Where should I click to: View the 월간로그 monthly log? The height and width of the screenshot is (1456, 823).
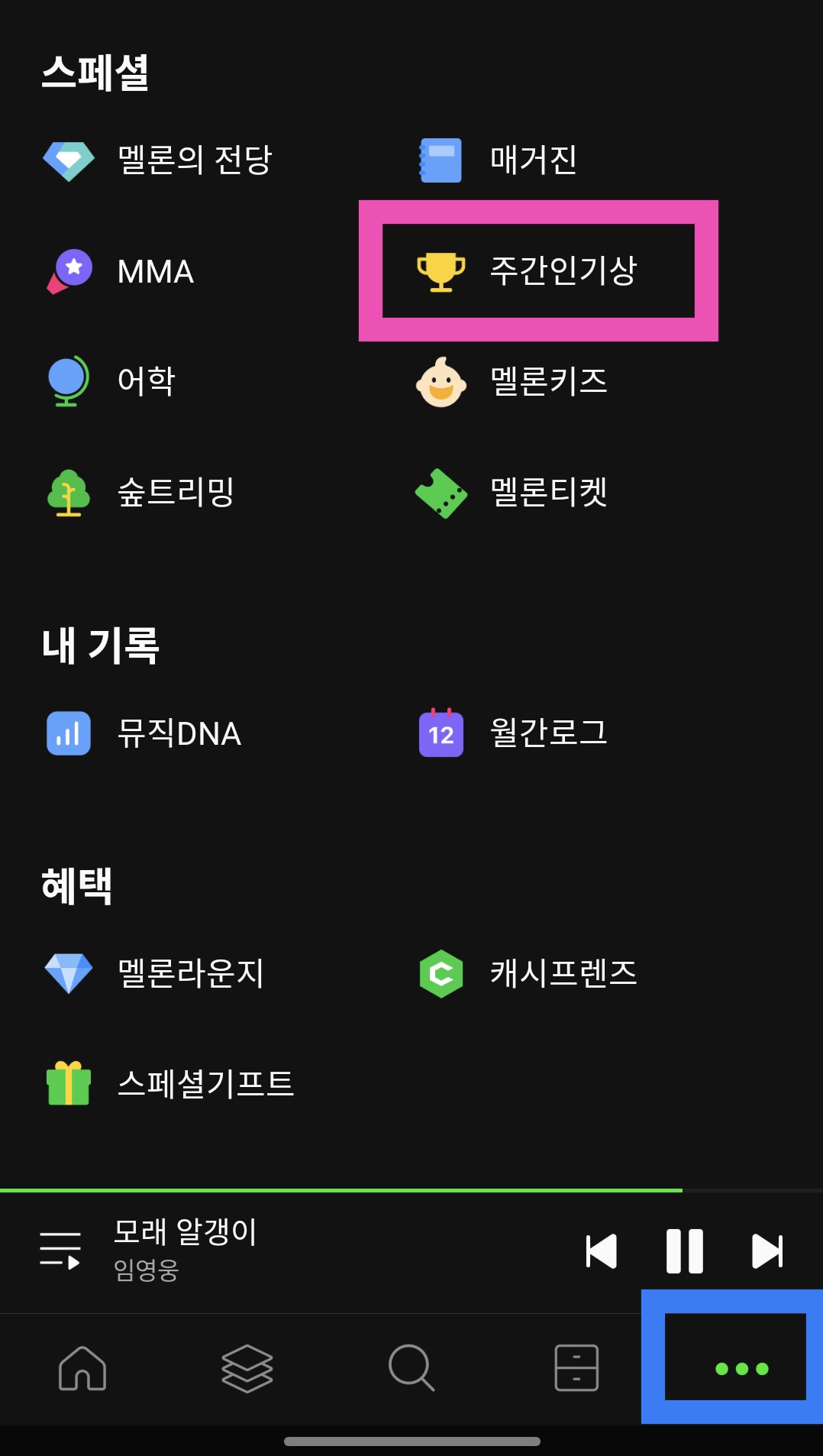(x=513, y=733)
